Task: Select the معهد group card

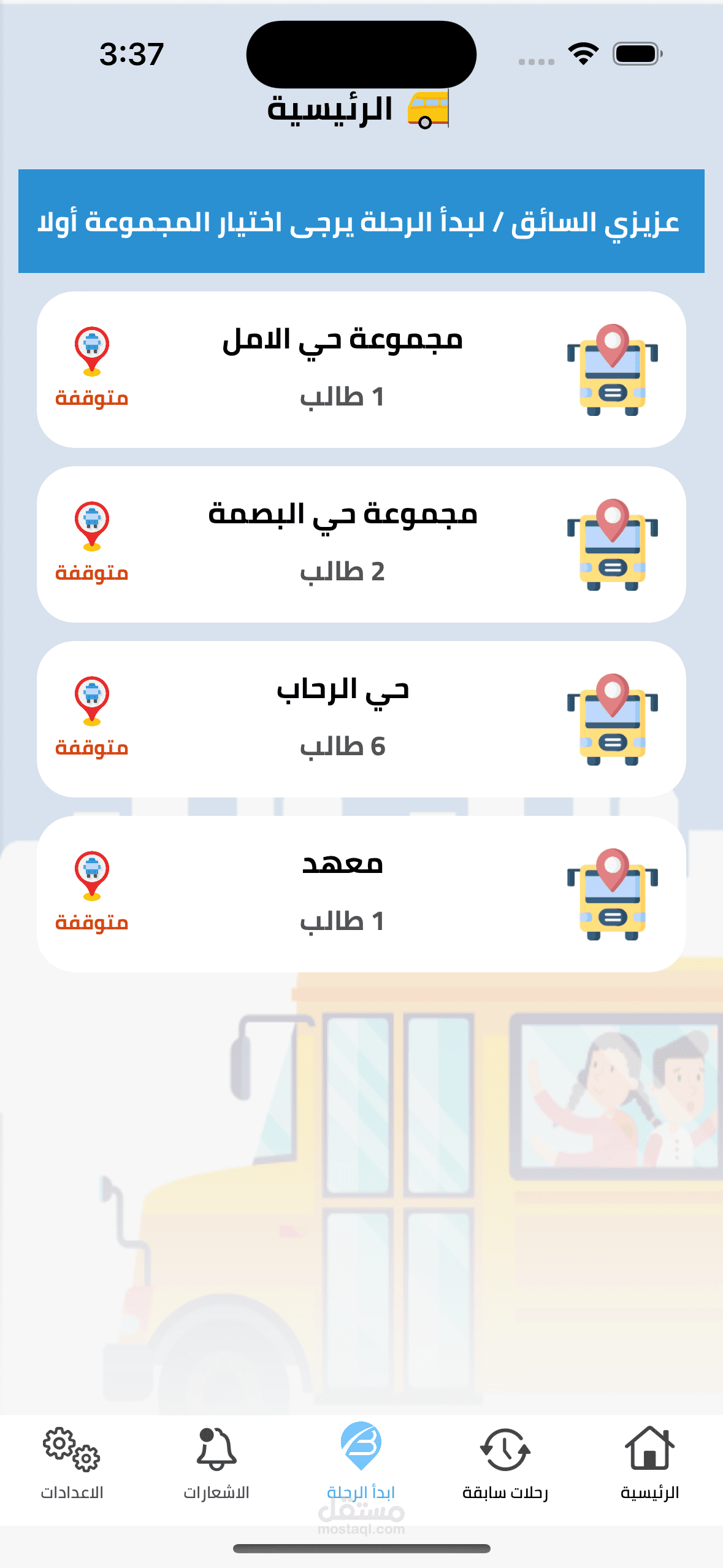Action: coord(361,894)
